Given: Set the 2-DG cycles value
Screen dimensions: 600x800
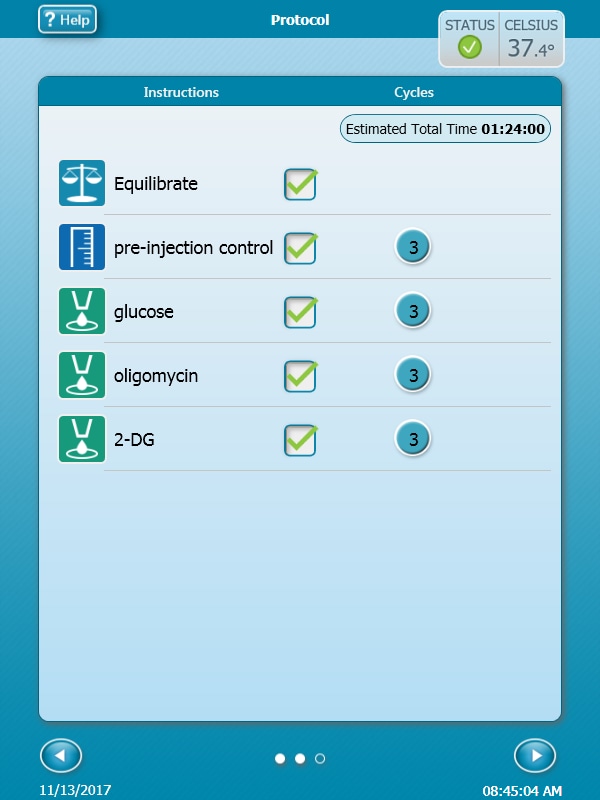Looking at the screenshot, I should click(x=413, y=439).
